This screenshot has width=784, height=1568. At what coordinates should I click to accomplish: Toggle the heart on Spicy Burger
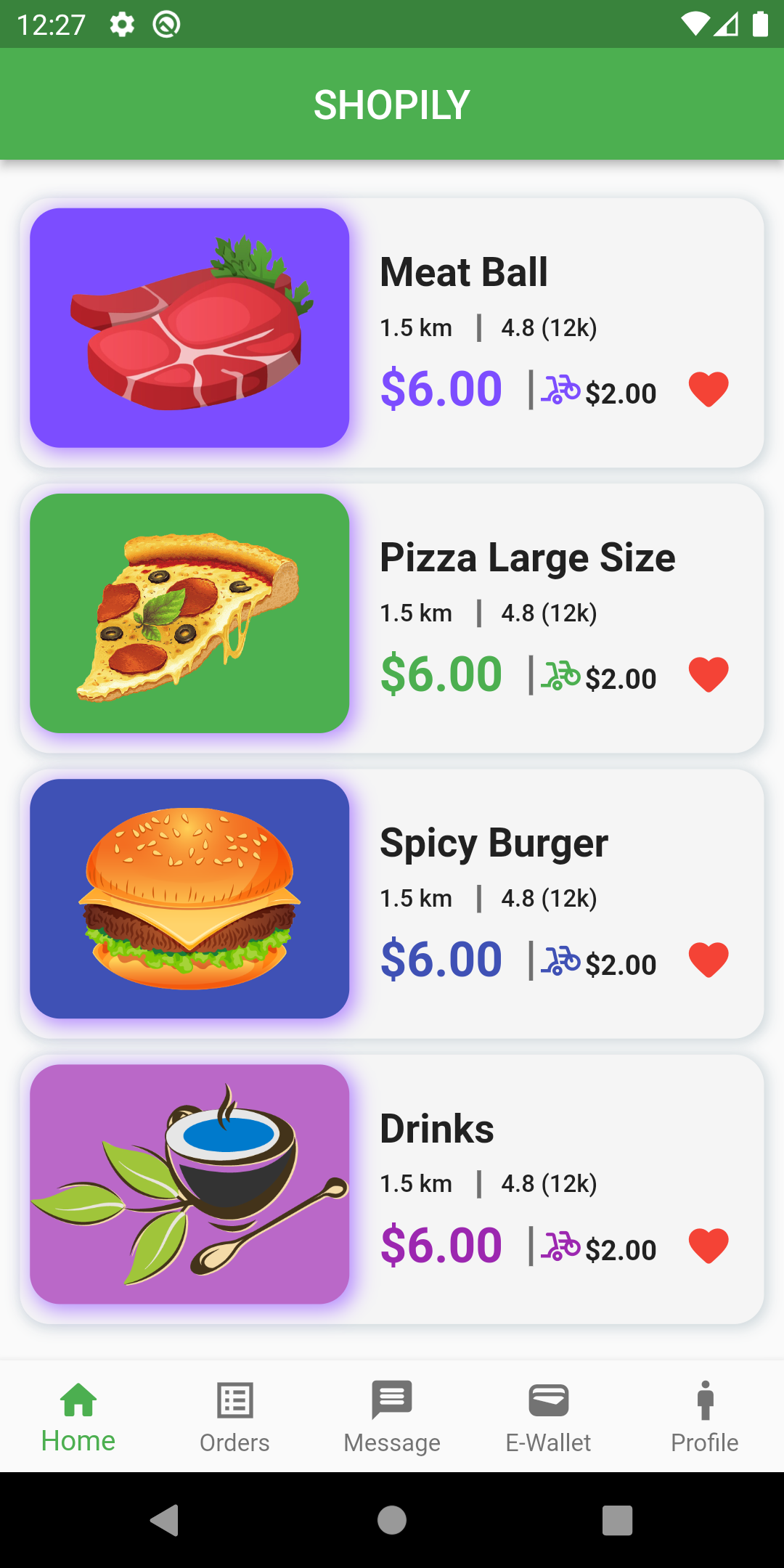[709, 960]
